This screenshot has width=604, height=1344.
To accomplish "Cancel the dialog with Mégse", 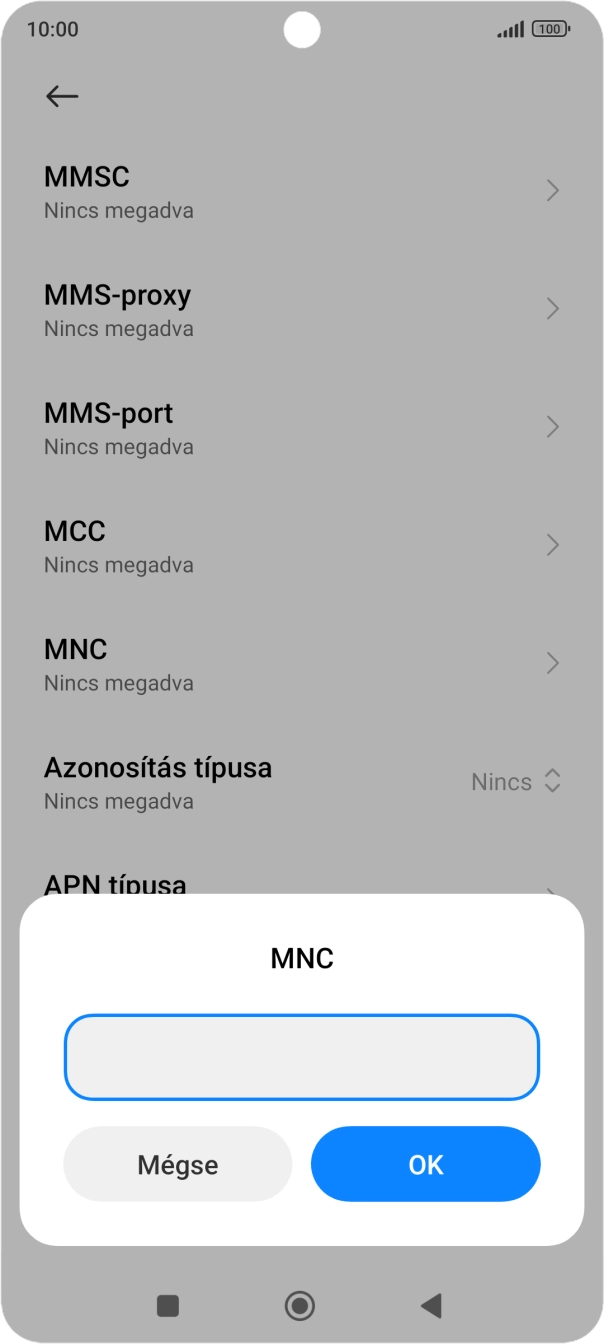I will coord(177,1164).
